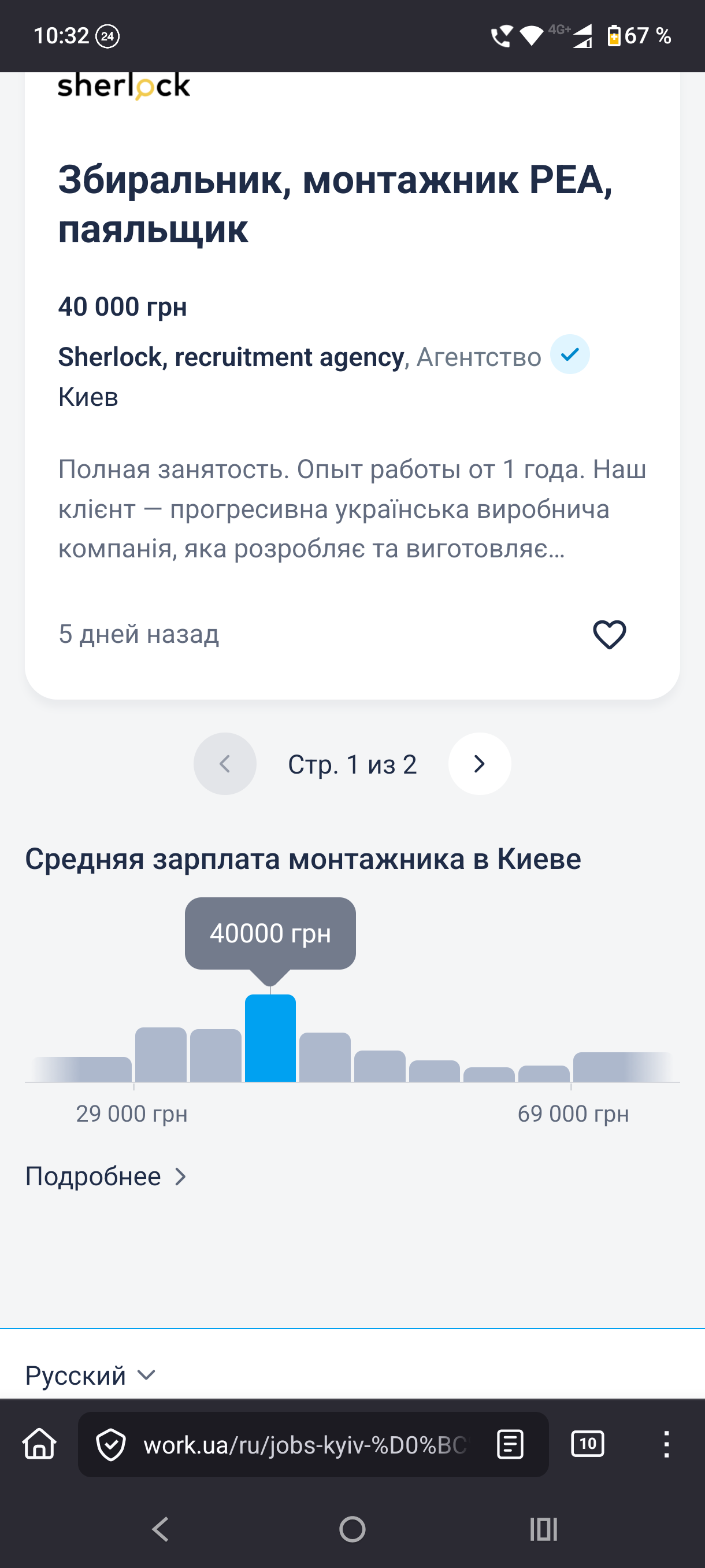This screenshot has height=1568, width=705.
Task: Save the Збиральник vacancy with the heart icon
Action: (609, 634)
